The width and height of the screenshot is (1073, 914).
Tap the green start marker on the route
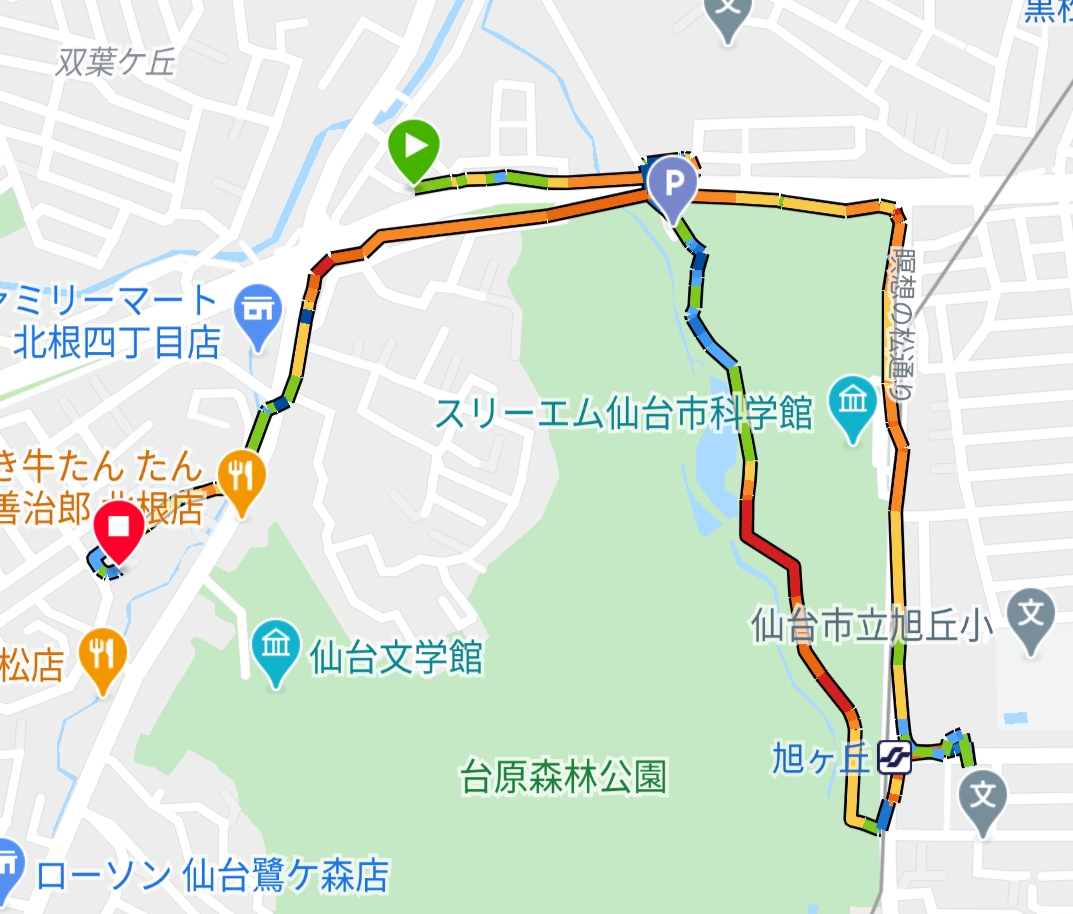(415, 148)
